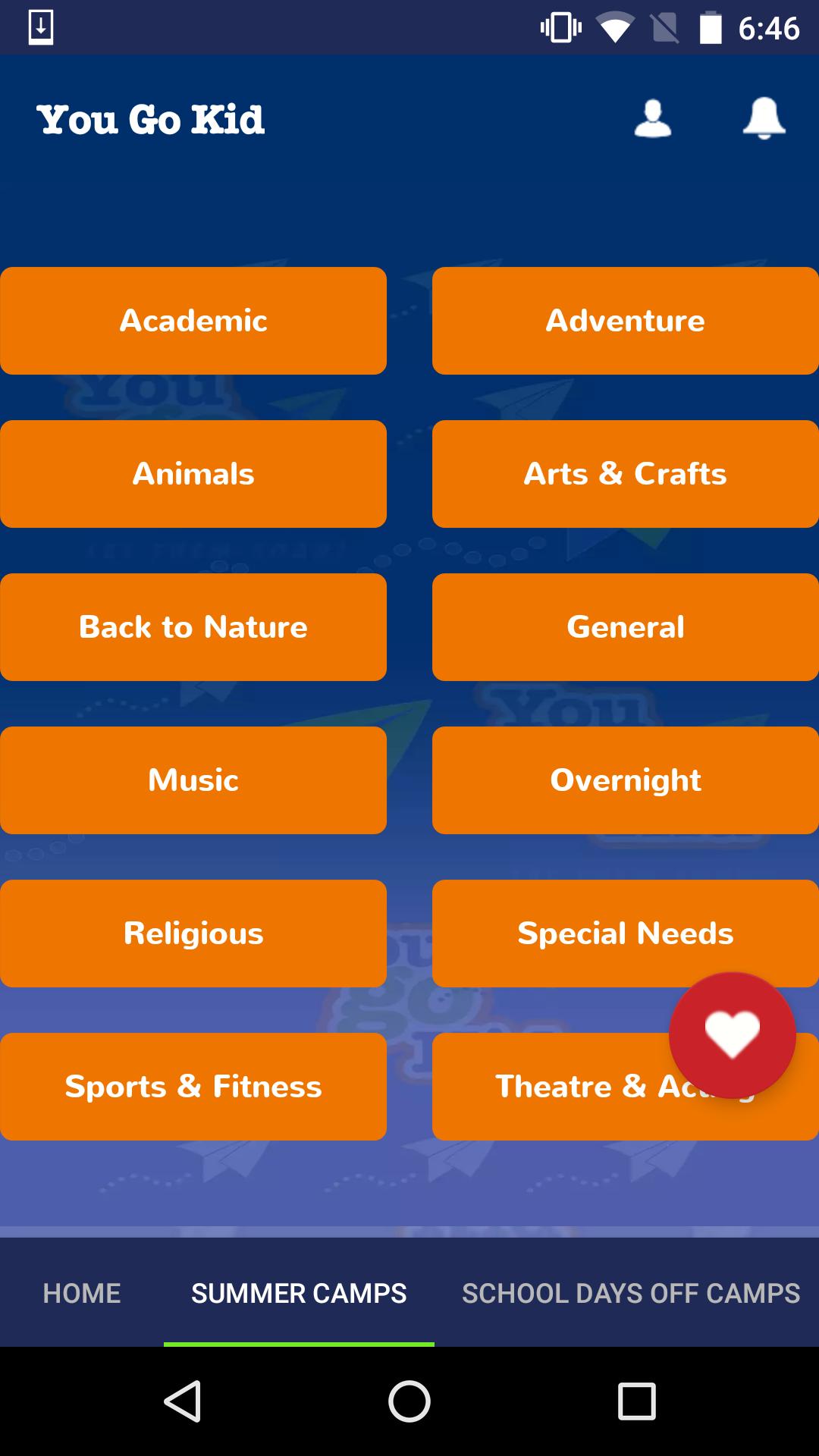View Overnight camps
Screen dimensions: 819x1456
coord(625,780)
